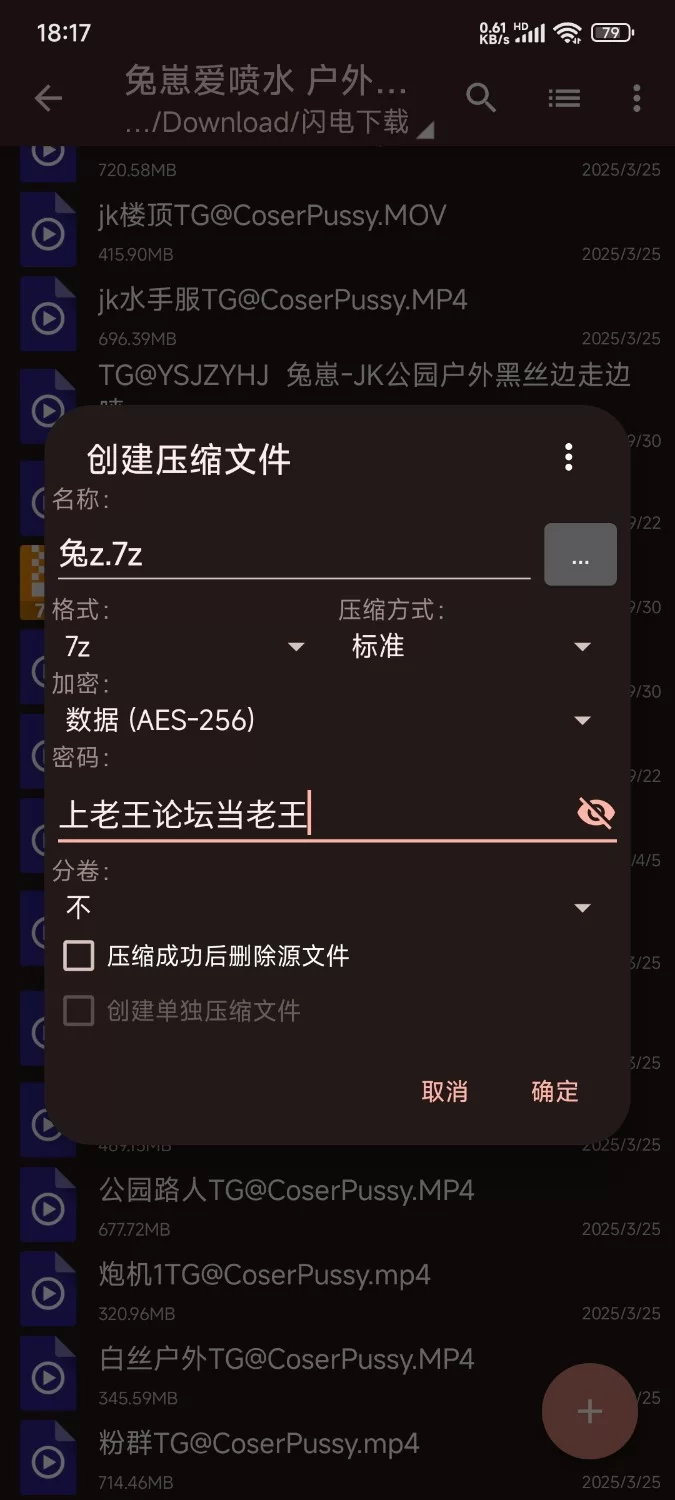This screenshot has width=675, height=1500.
Task: Confirm archive creation with 确定
Action: [555, 1091]
